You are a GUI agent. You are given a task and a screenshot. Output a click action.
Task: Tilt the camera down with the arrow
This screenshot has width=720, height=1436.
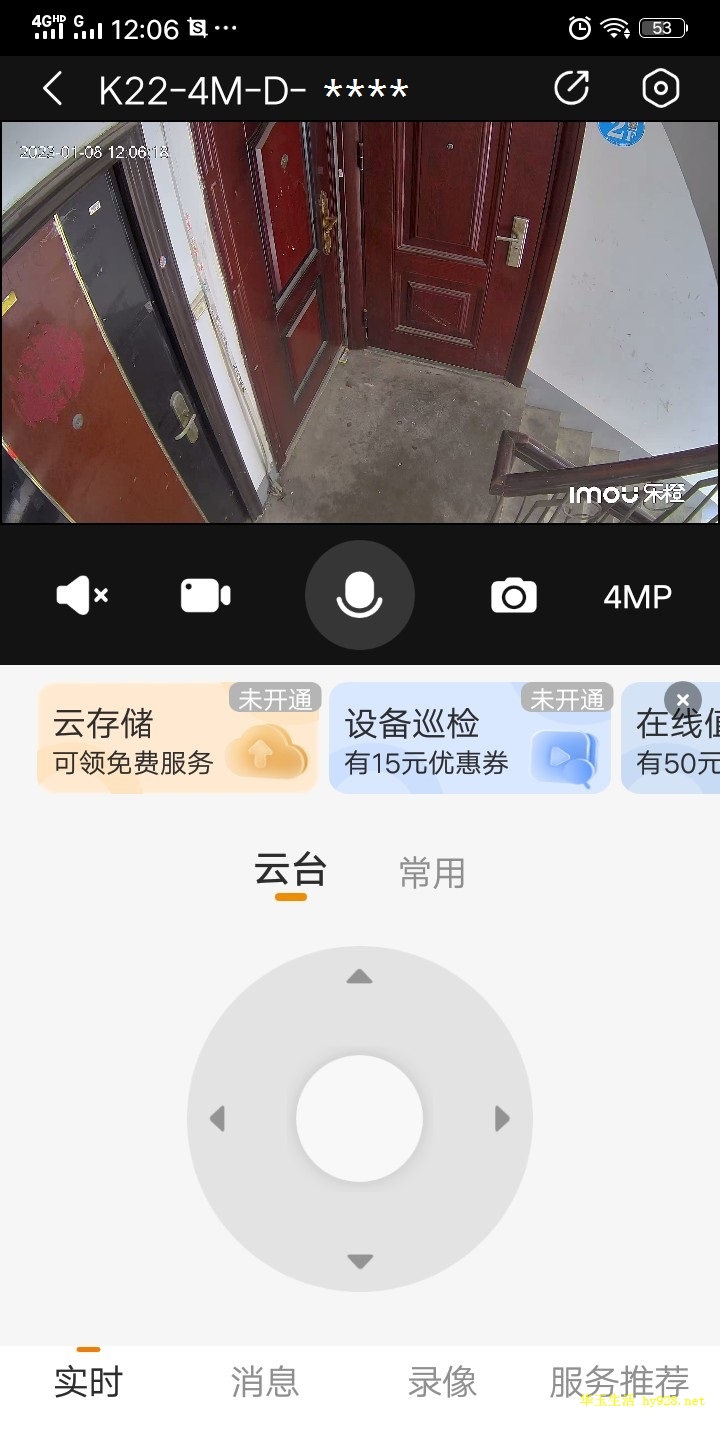(360, 1261)
